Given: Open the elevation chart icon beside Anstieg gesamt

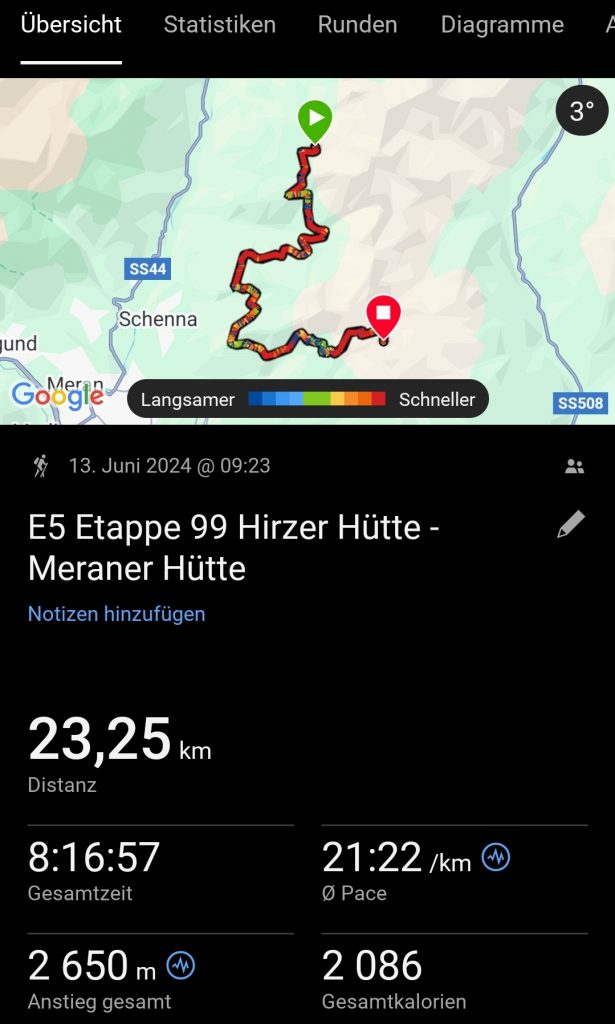Looking at the screenshot, I should [x=181, y=965].
